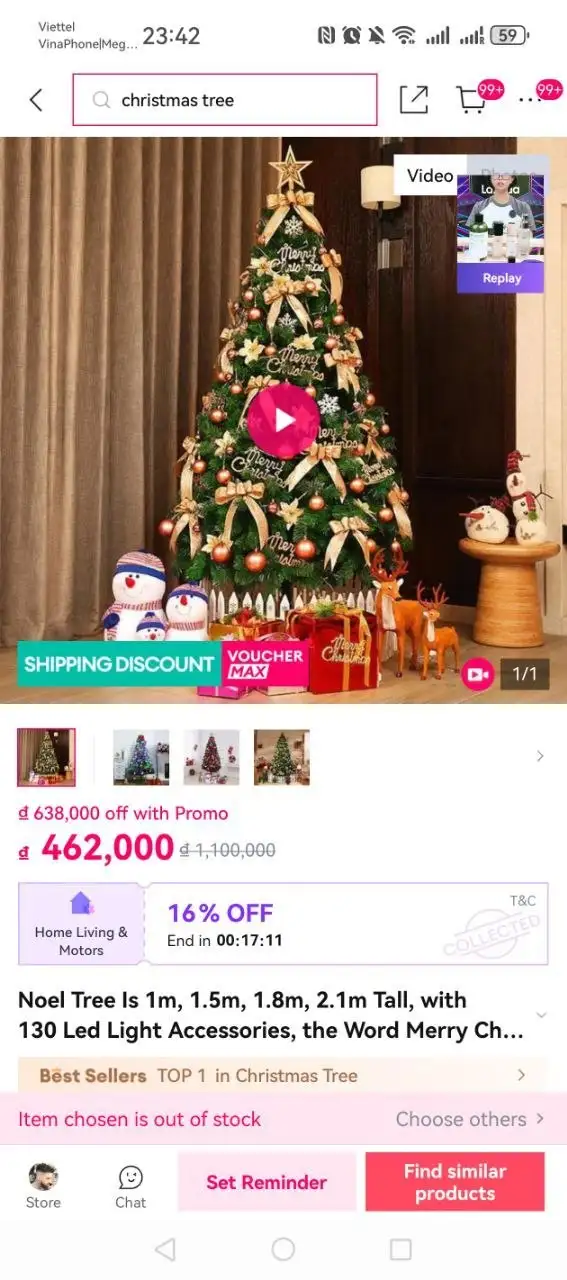Chat with the seller
The image size is (567, 1280).
pyautogui.click(x=130, y=1186)
